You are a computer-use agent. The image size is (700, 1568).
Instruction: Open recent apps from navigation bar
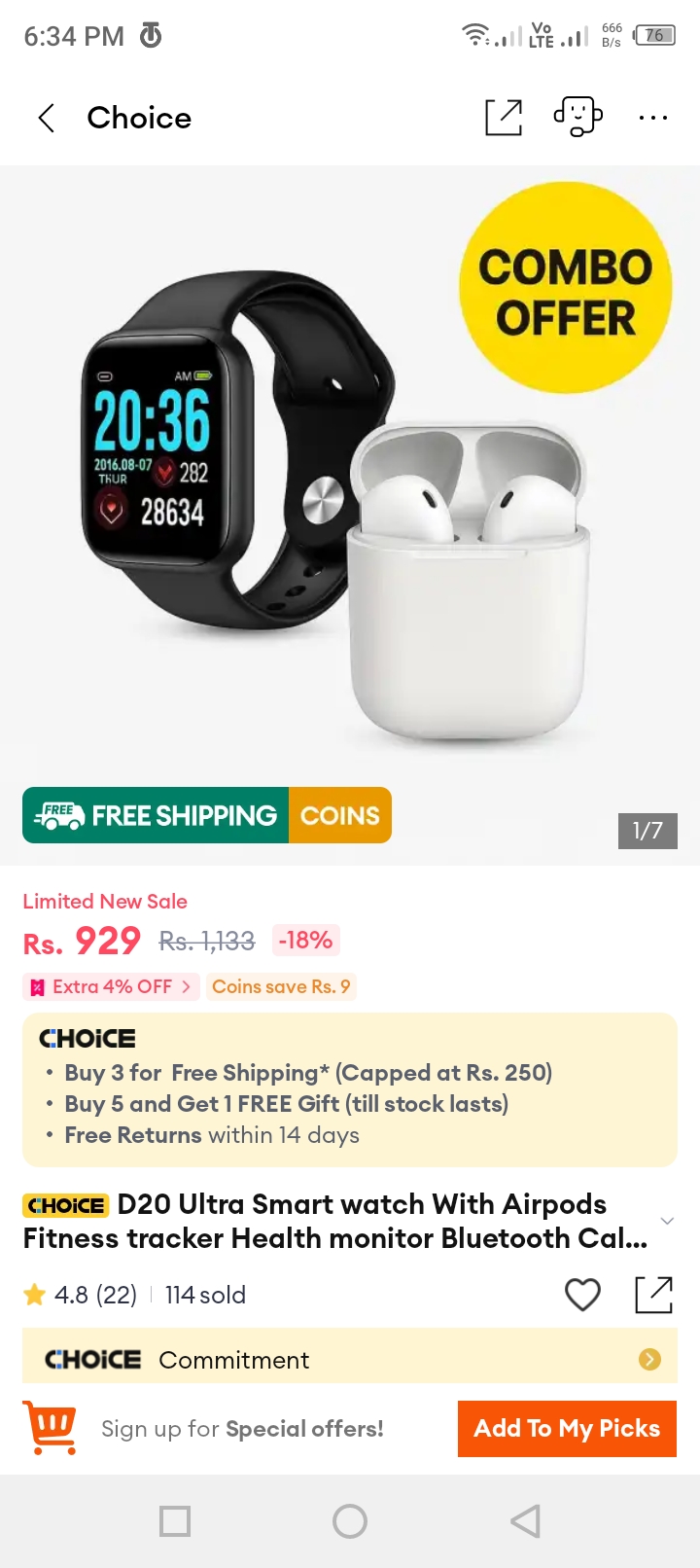[x=175, y=1521]
